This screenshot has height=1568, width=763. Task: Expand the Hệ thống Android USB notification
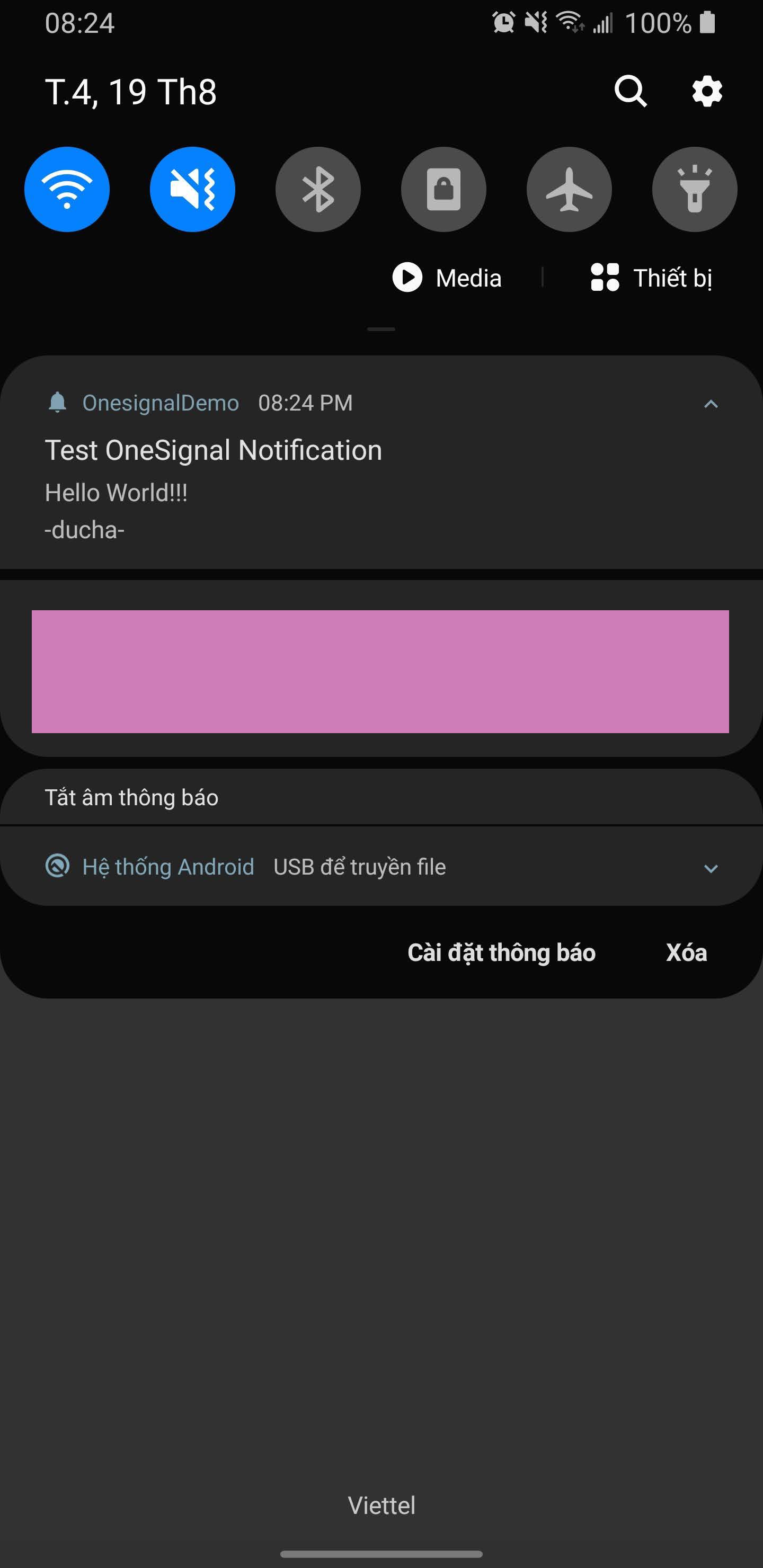click(x=711, y=868)
